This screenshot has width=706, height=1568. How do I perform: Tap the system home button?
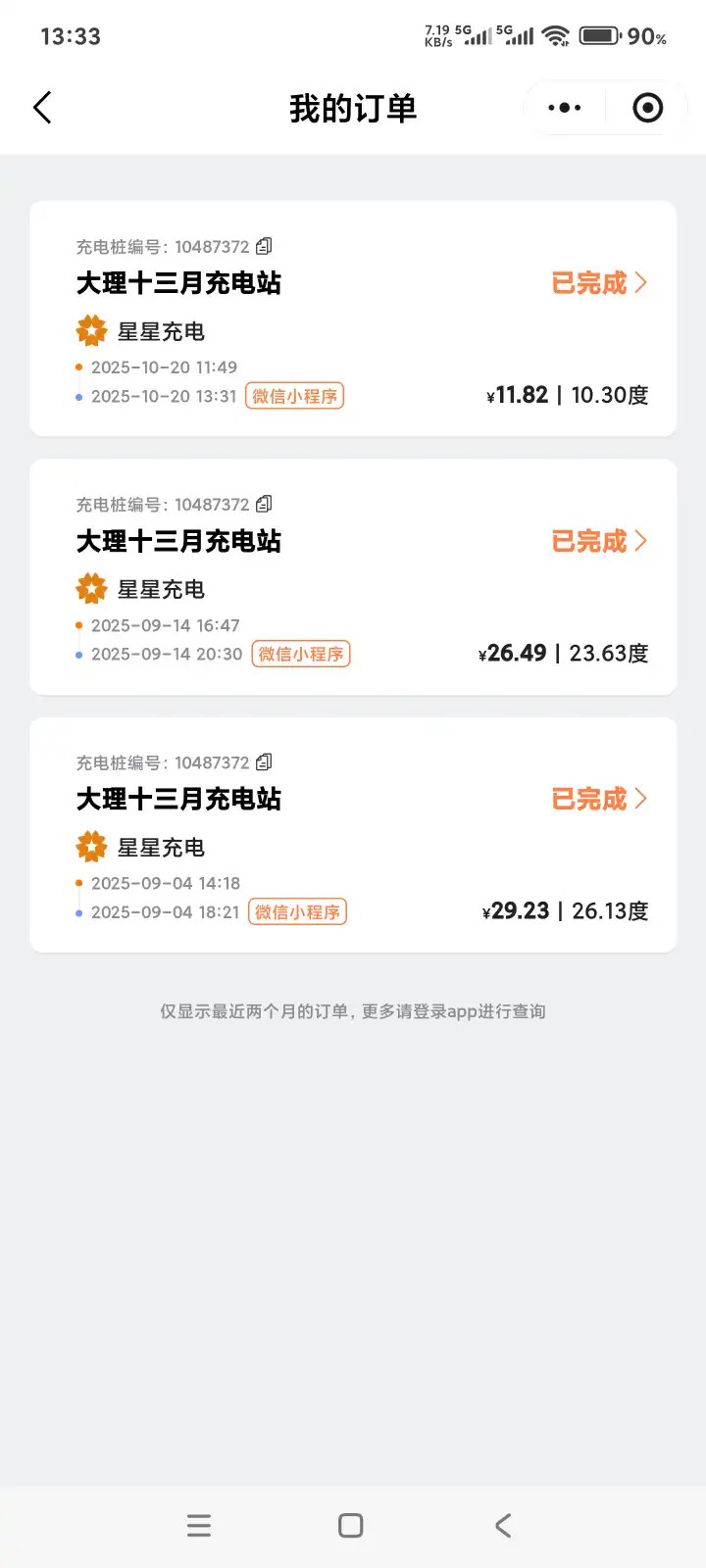(351, 1525)
